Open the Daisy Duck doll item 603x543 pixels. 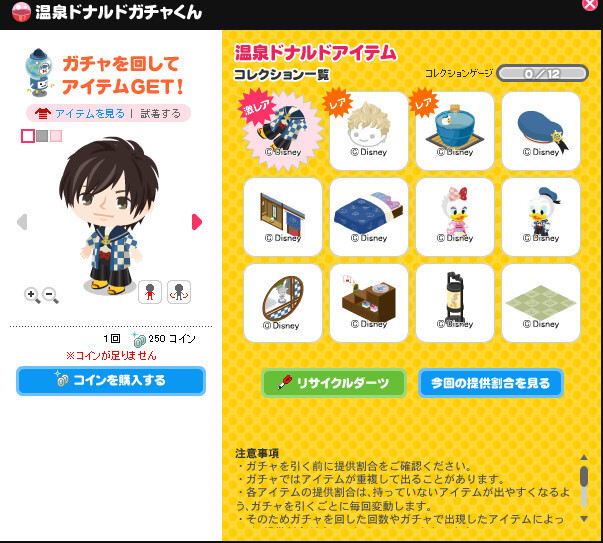(x=454, y=217)
